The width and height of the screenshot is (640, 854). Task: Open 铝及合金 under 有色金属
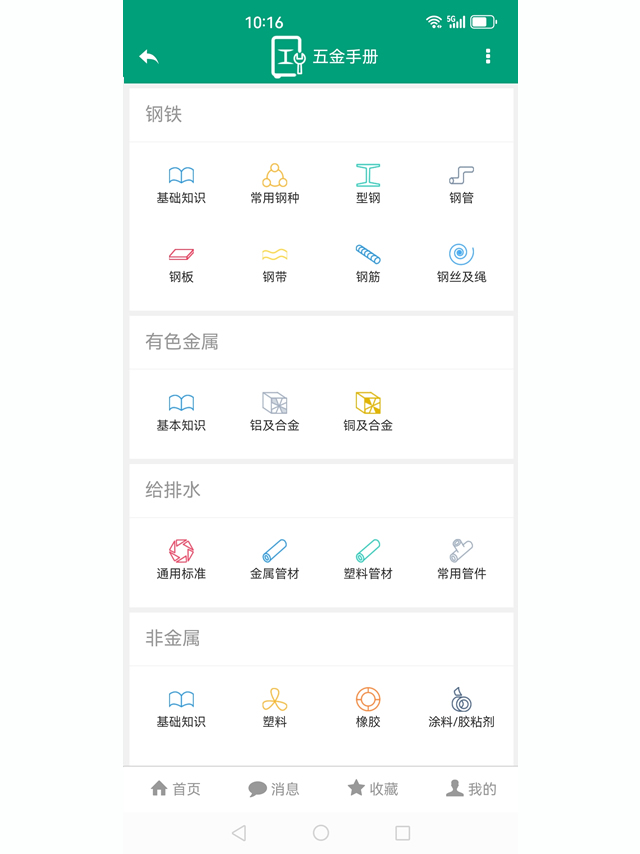[x=275, y=412]
